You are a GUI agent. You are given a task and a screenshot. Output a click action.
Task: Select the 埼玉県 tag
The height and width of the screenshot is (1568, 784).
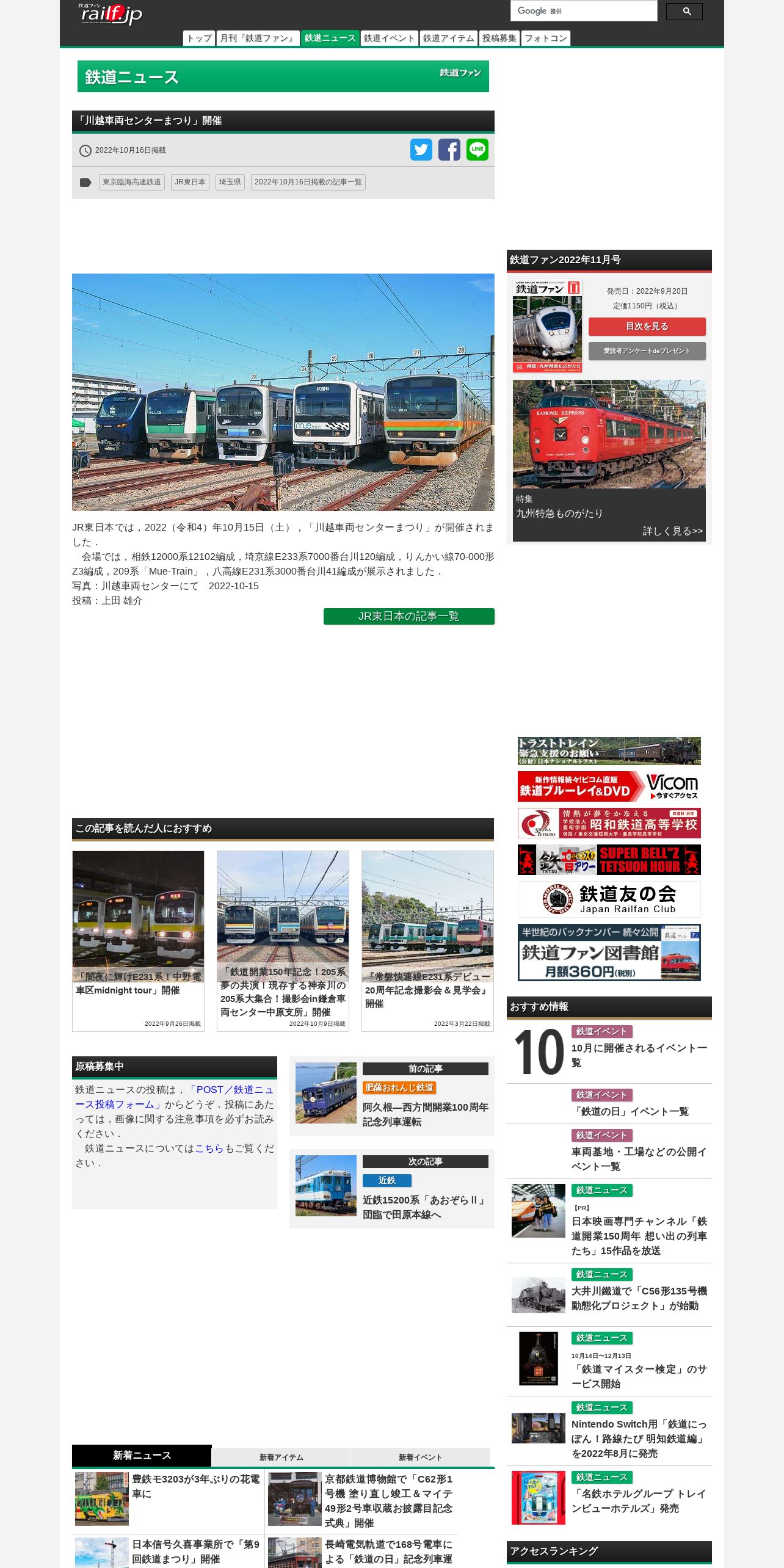(230, 182)
